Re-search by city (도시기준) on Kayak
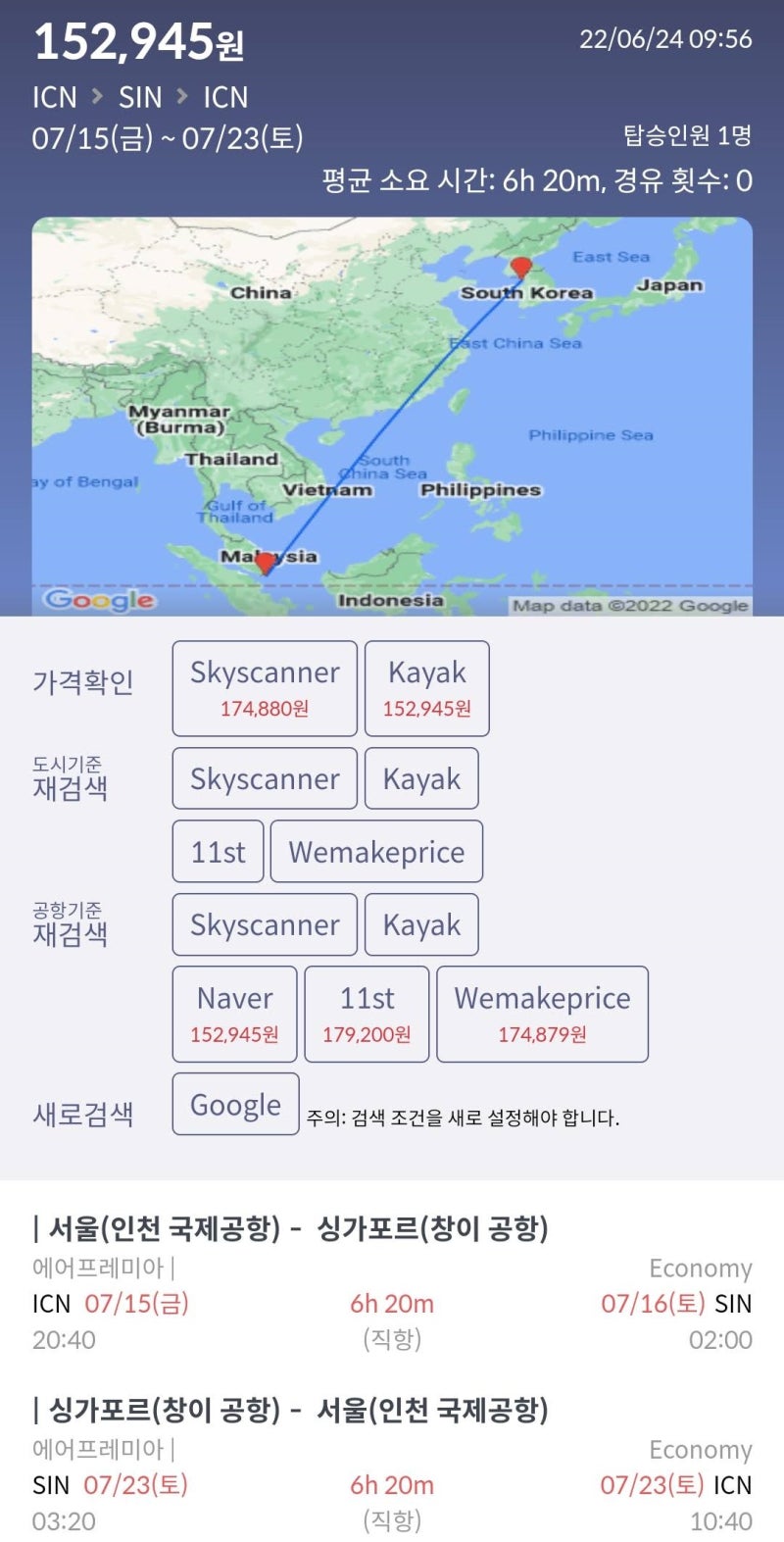The width and height of the screenshot is (784, 1542). pyautogui.click(x=421, y=778)
